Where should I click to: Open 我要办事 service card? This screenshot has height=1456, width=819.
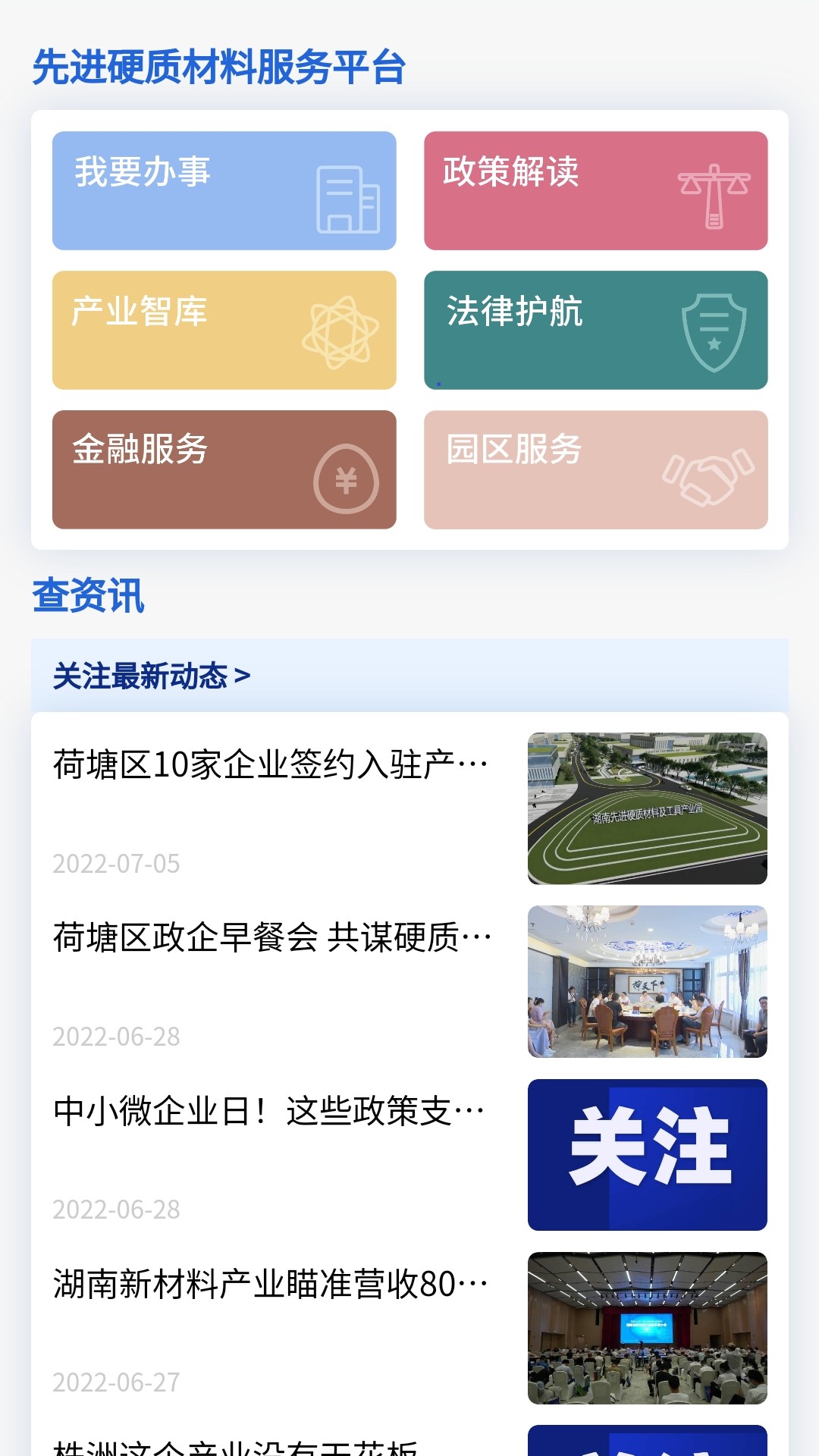(224, 190)
